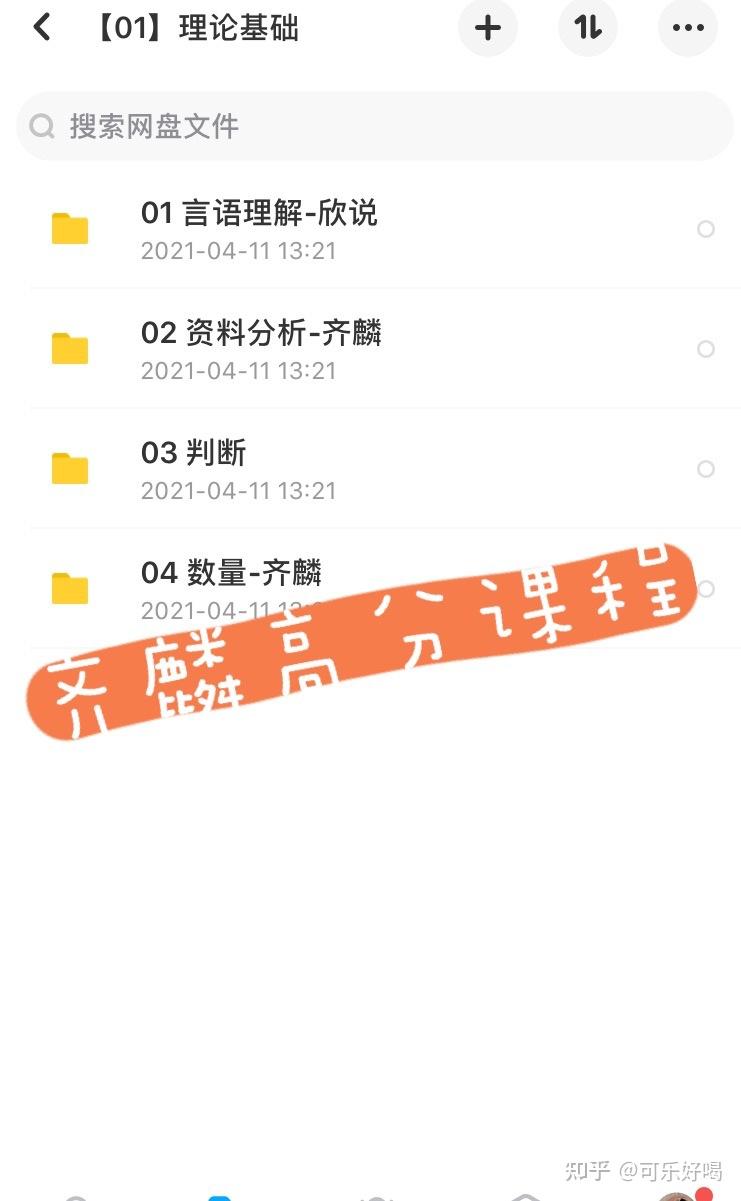
Task: Mark 03 判断 using its selection circle
Action: coord(707,469)
